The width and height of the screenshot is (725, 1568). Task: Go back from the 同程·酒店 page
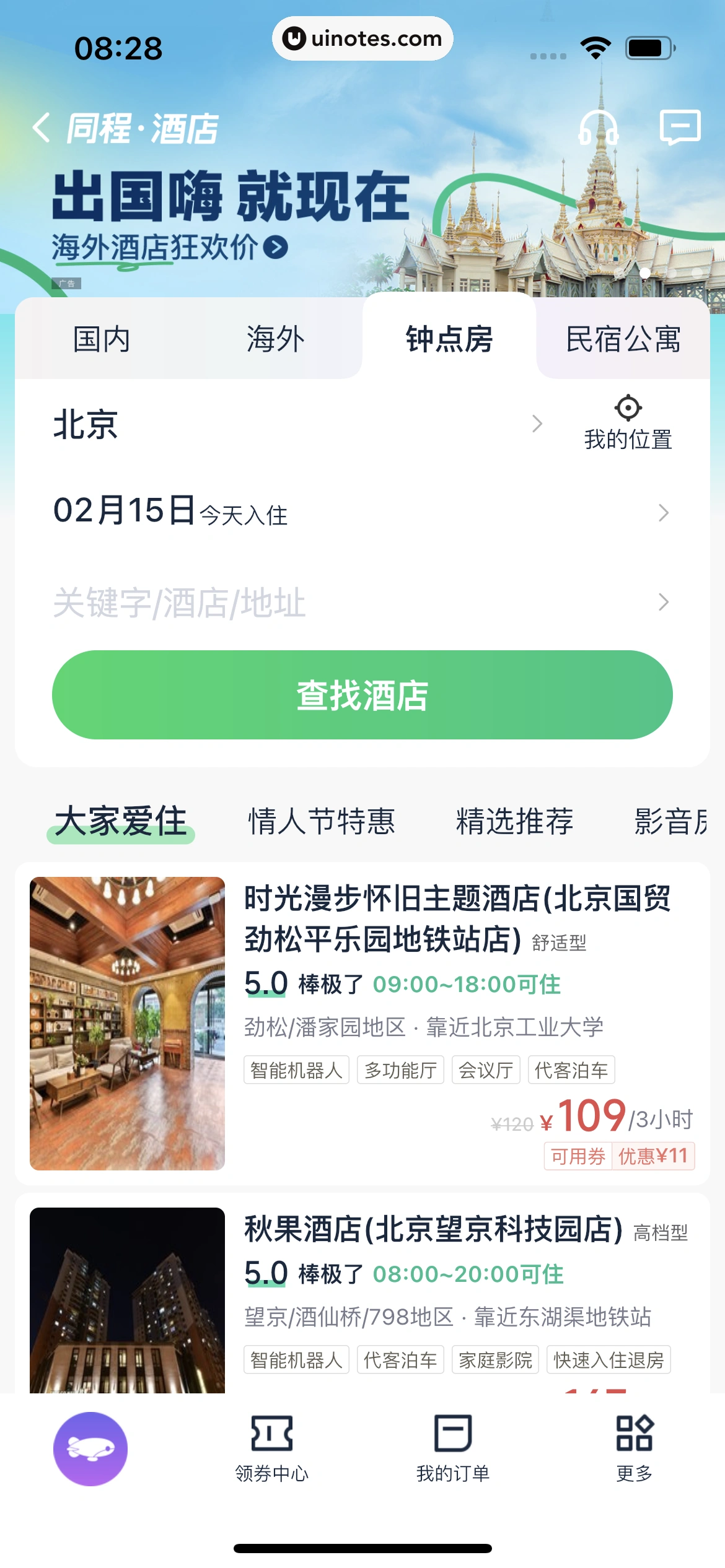click(41, 128)
